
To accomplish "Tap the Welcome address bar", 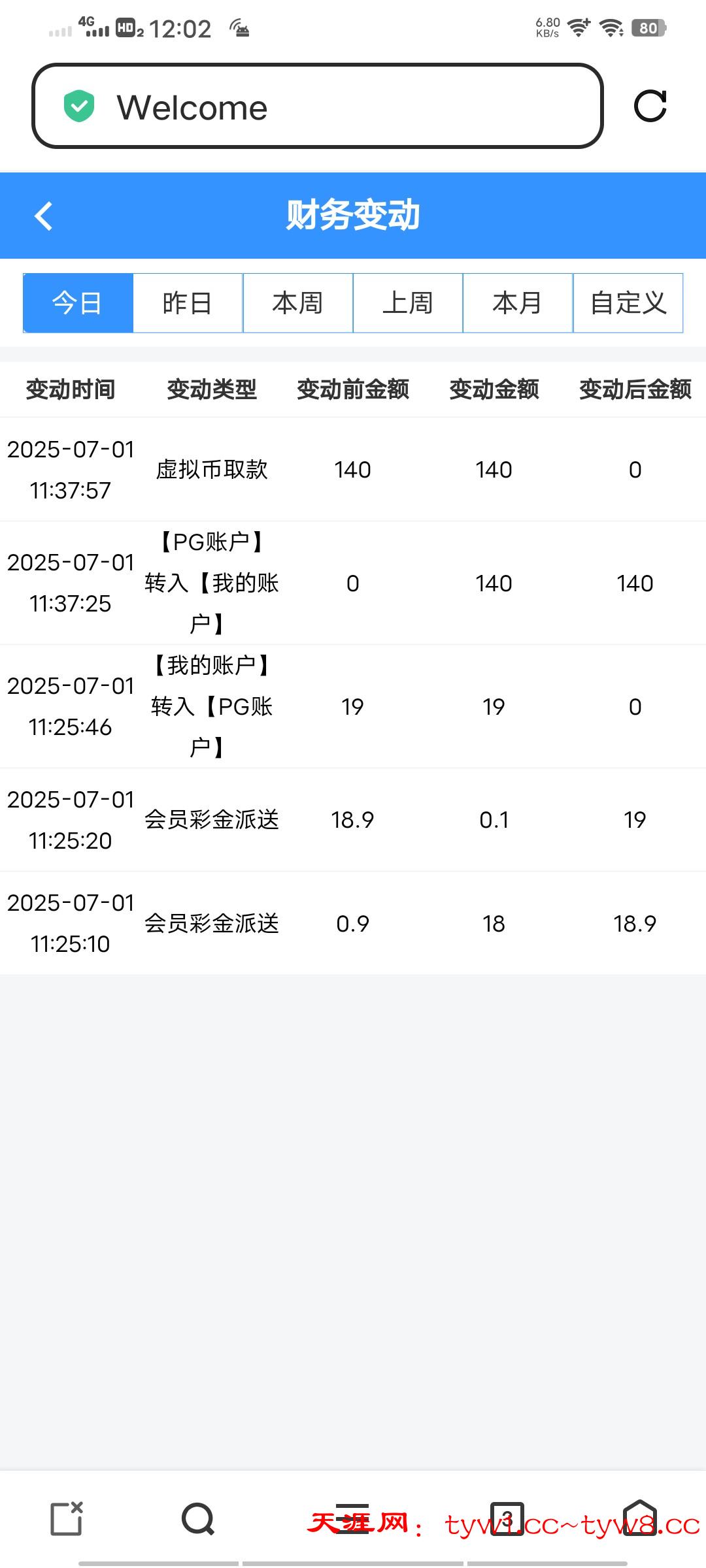I will pos(317,106).
